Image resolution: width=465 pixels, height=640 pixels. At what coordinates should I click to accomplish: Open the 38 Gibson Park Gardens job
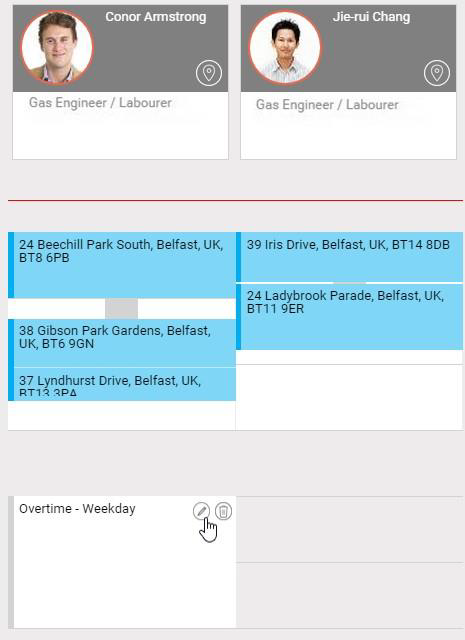(122, 343)
